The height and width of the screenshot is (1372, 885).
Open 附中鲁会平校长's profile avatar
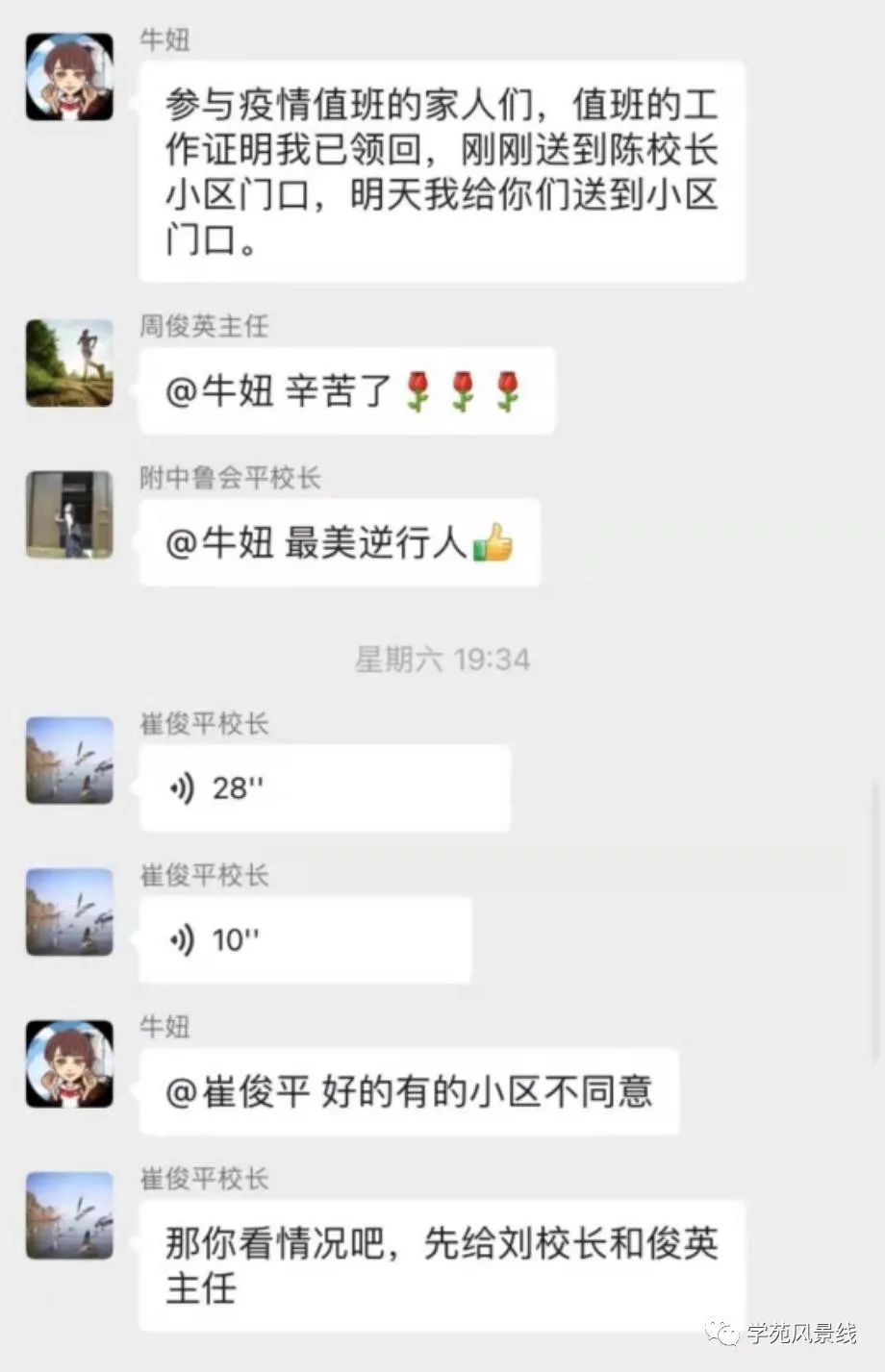coord(69,514)
